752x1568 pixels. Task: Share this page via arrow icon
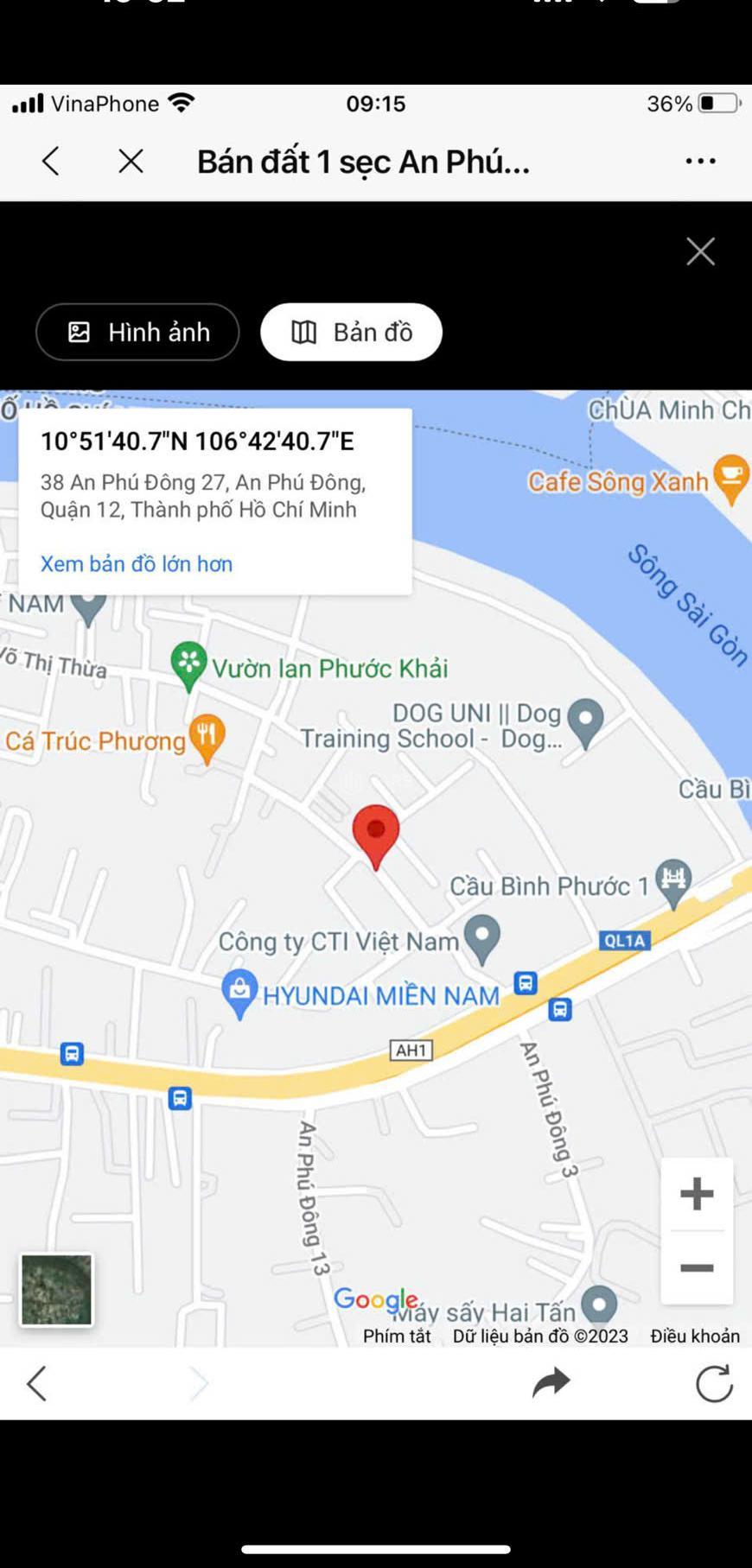tap(551, 1383)
